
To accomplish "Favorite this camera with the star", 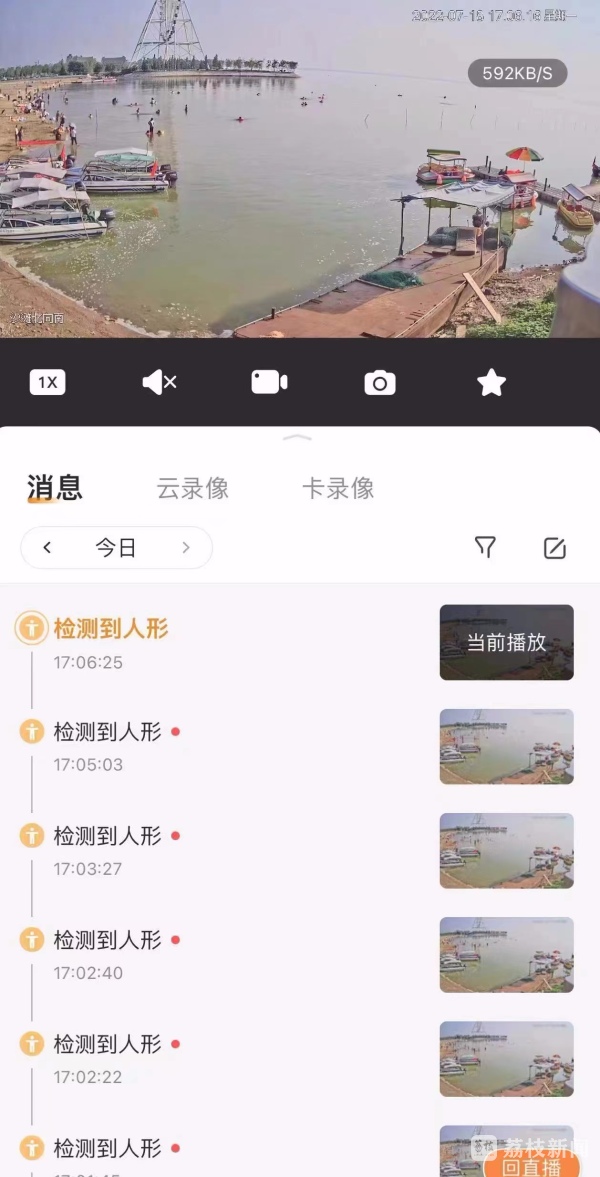I will (491, 382).
